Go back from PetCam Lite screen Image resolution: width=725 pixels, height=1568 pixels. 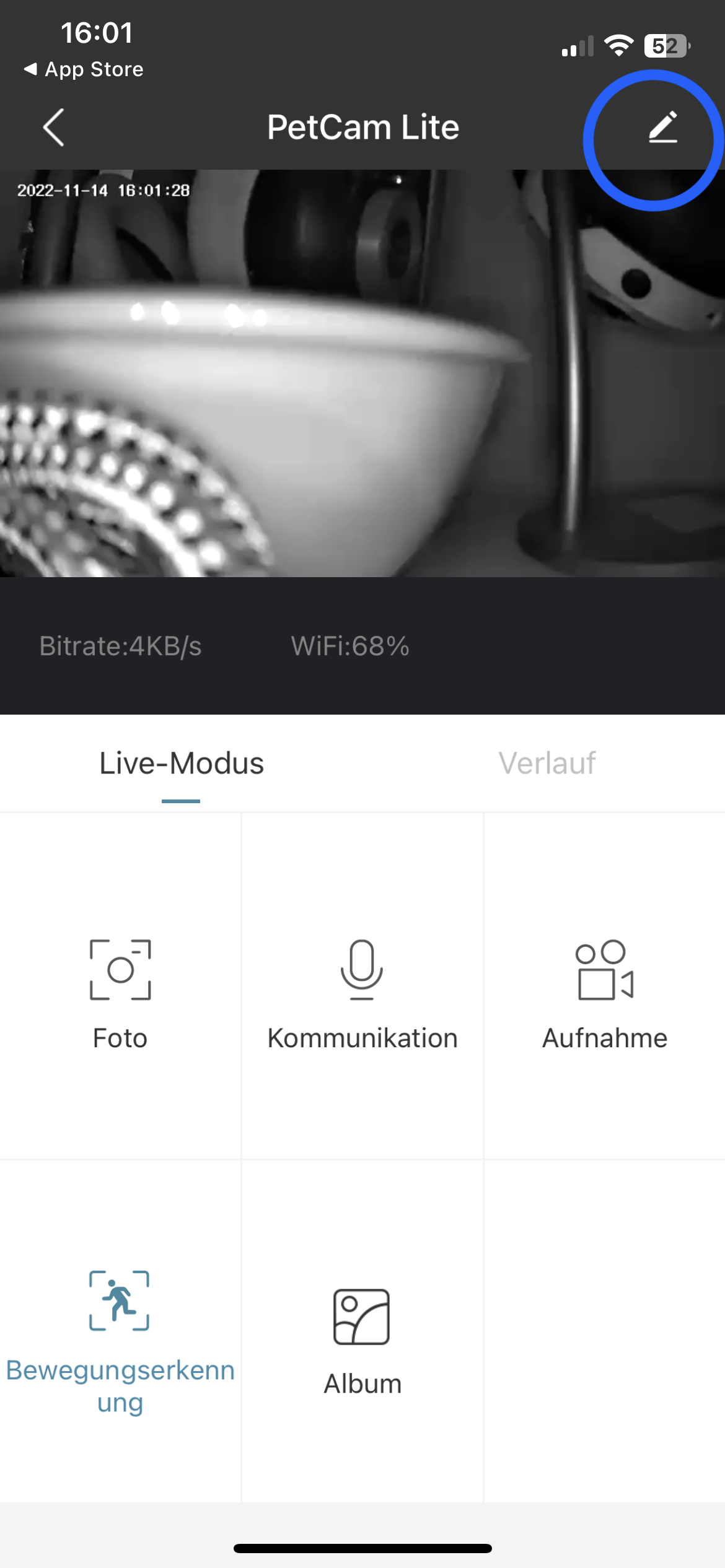point(54,128)
